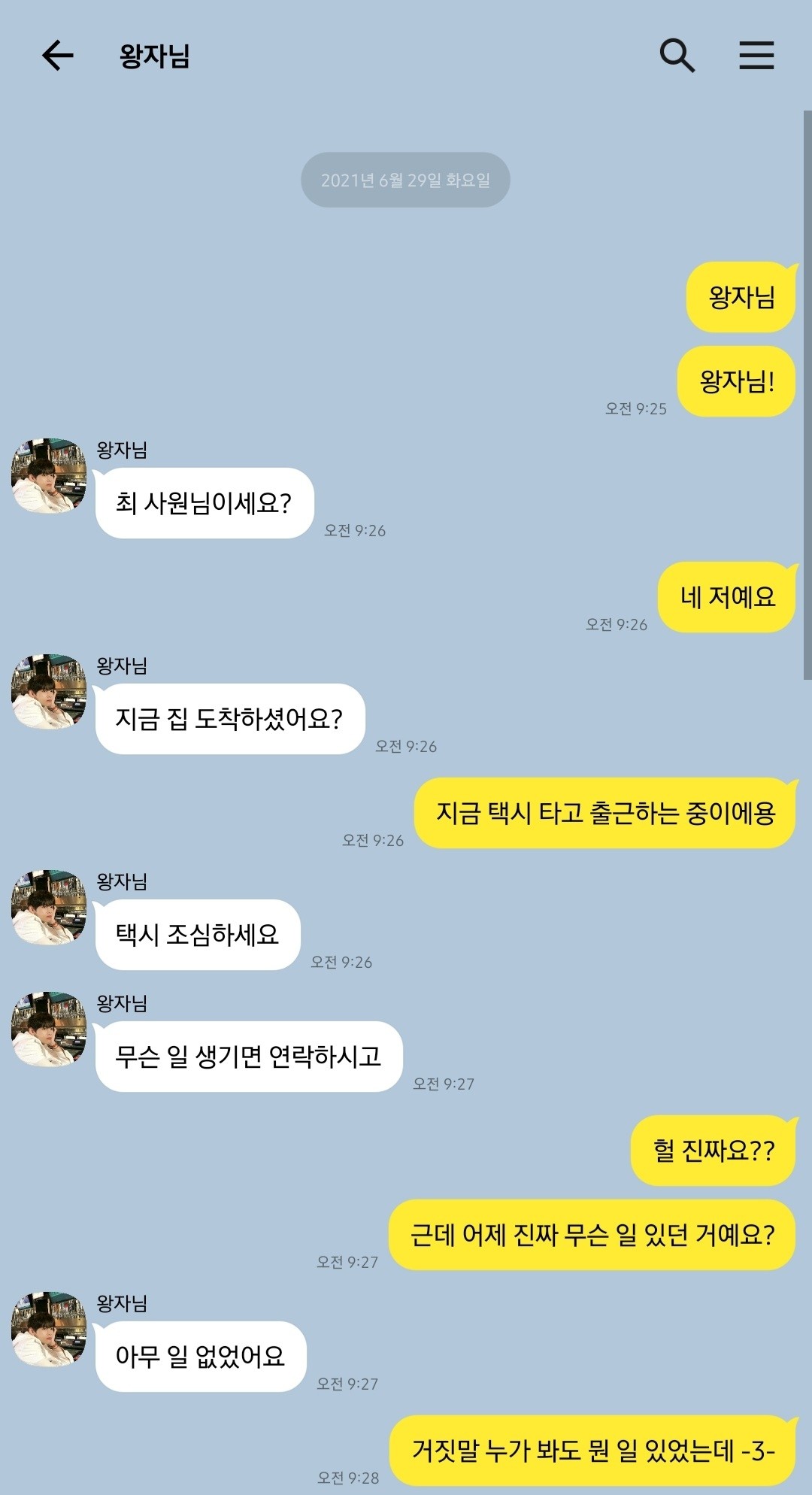Go back from the 왕자님 chat
Viewport: 812px width, 1495px height.
57,56
